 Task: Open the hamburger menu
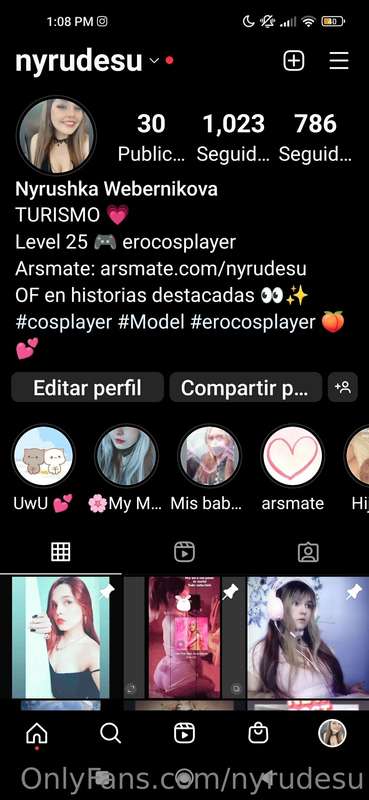pos(338,61)
